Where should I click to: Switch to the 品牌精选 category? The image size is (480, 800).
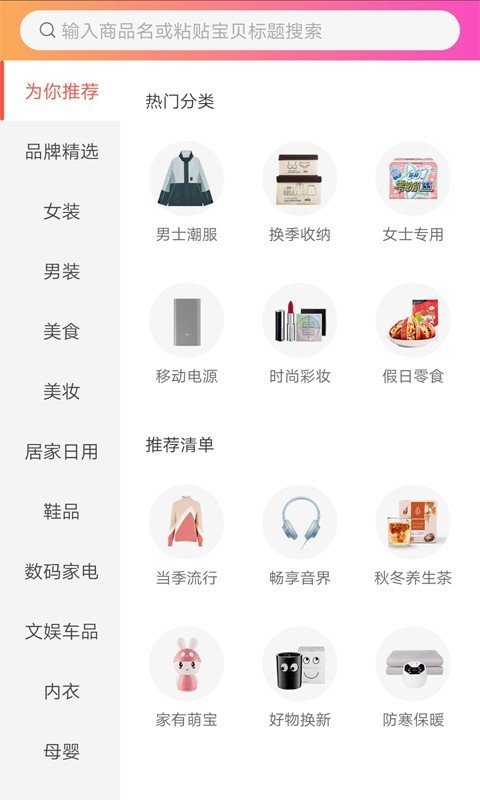[x=60, y=151]
